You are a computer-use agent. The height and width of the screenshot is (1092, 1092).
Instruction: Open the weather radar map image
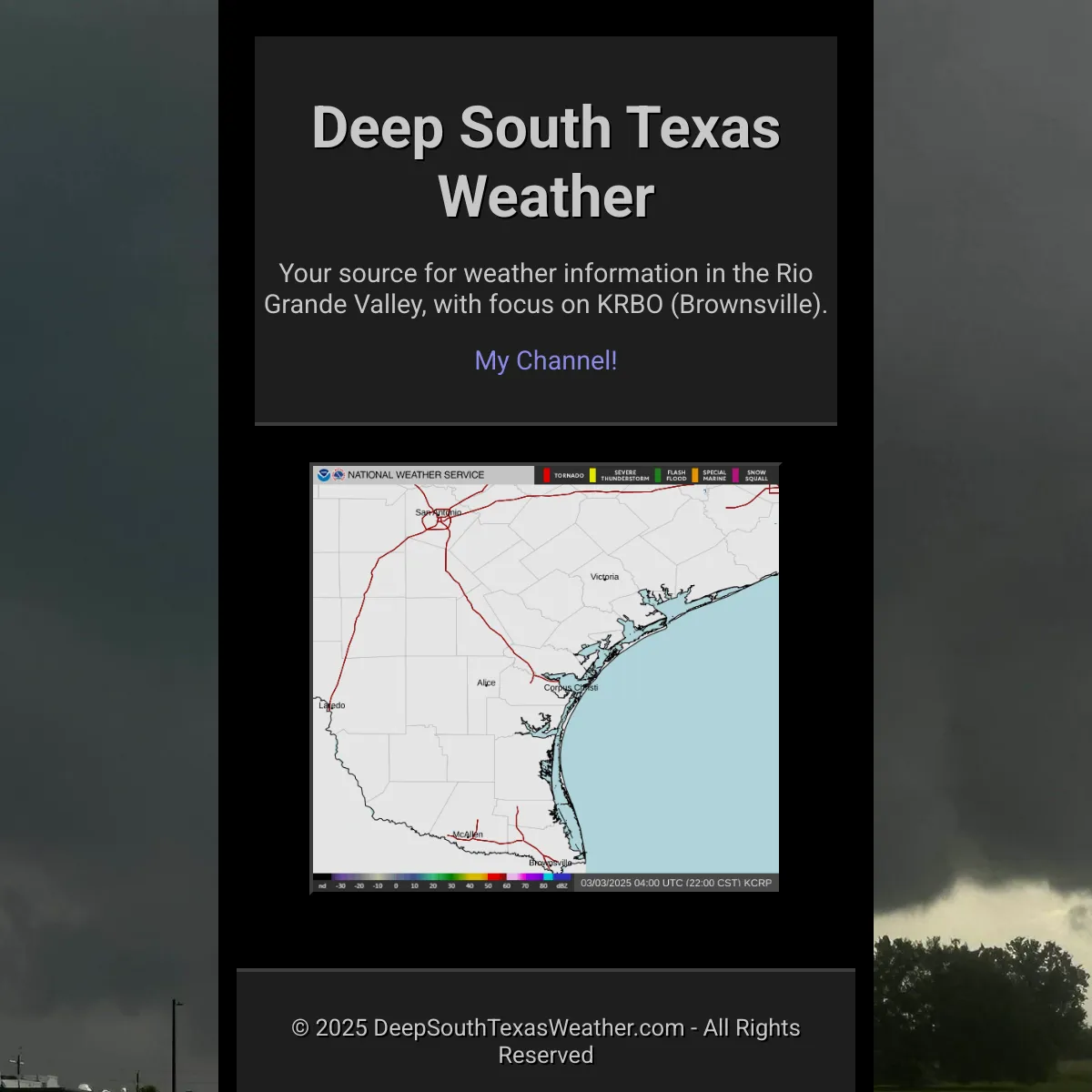click(545, 678)
